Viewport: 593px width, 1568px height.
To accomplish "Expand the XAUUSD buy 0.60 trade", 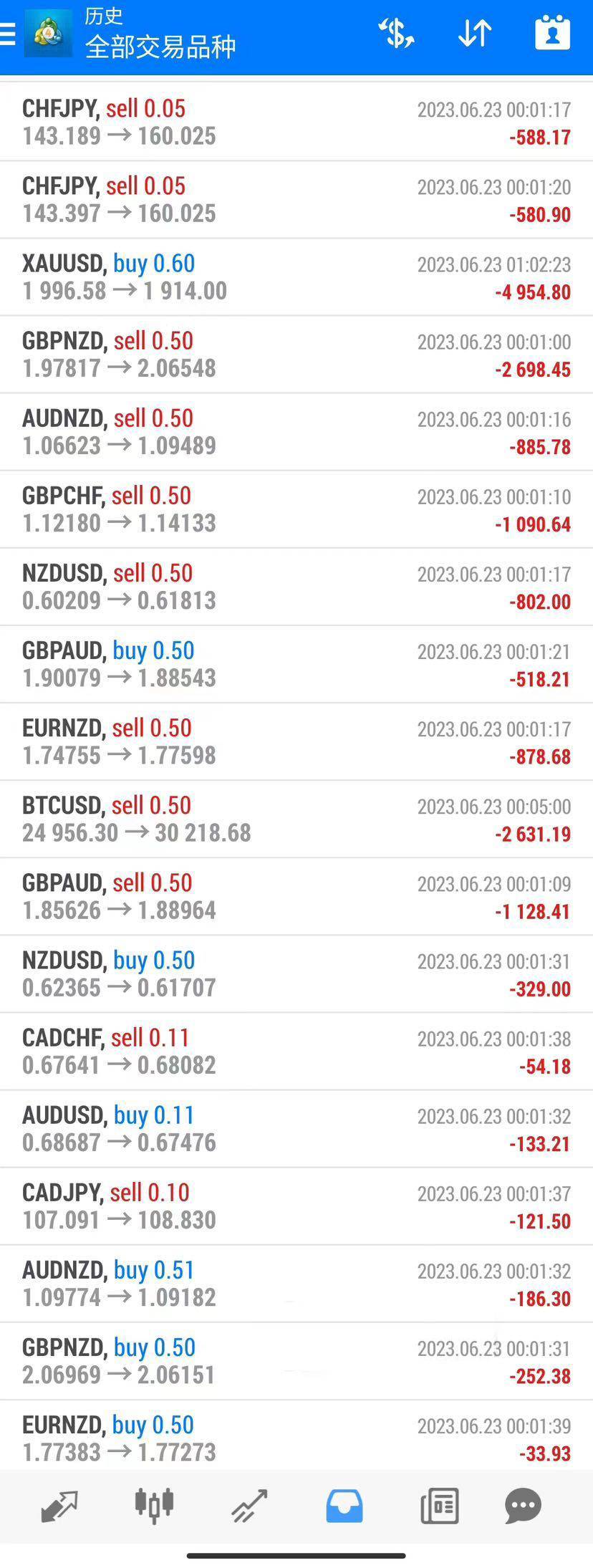I will [296, 277].
